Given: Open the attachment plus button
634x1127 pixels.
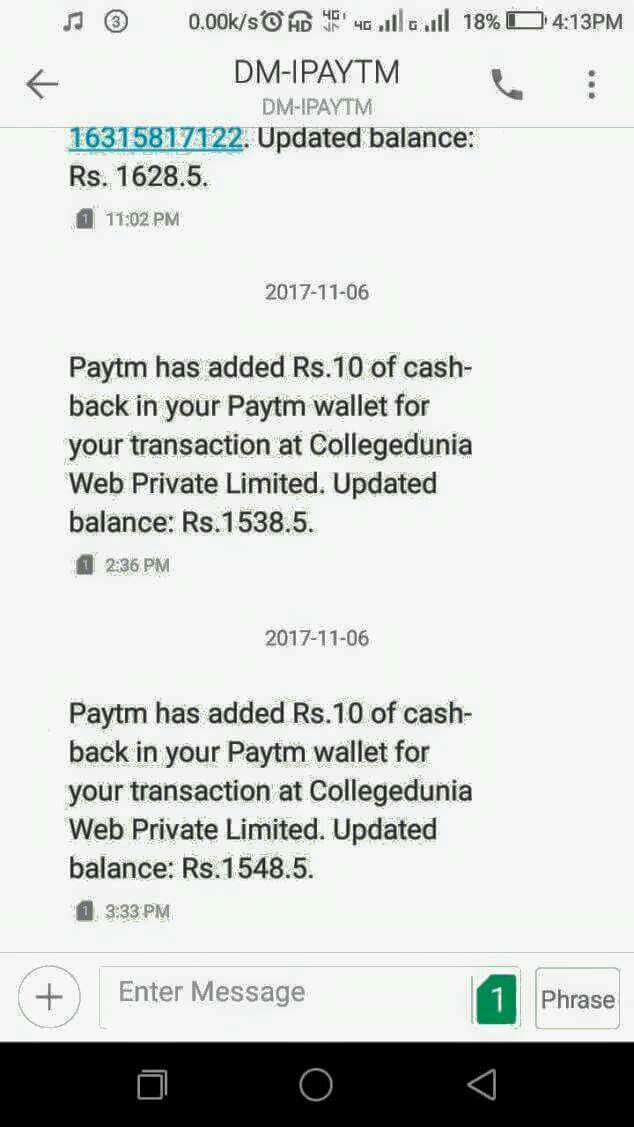Looking at the screenshot, I should coord(49,997).
